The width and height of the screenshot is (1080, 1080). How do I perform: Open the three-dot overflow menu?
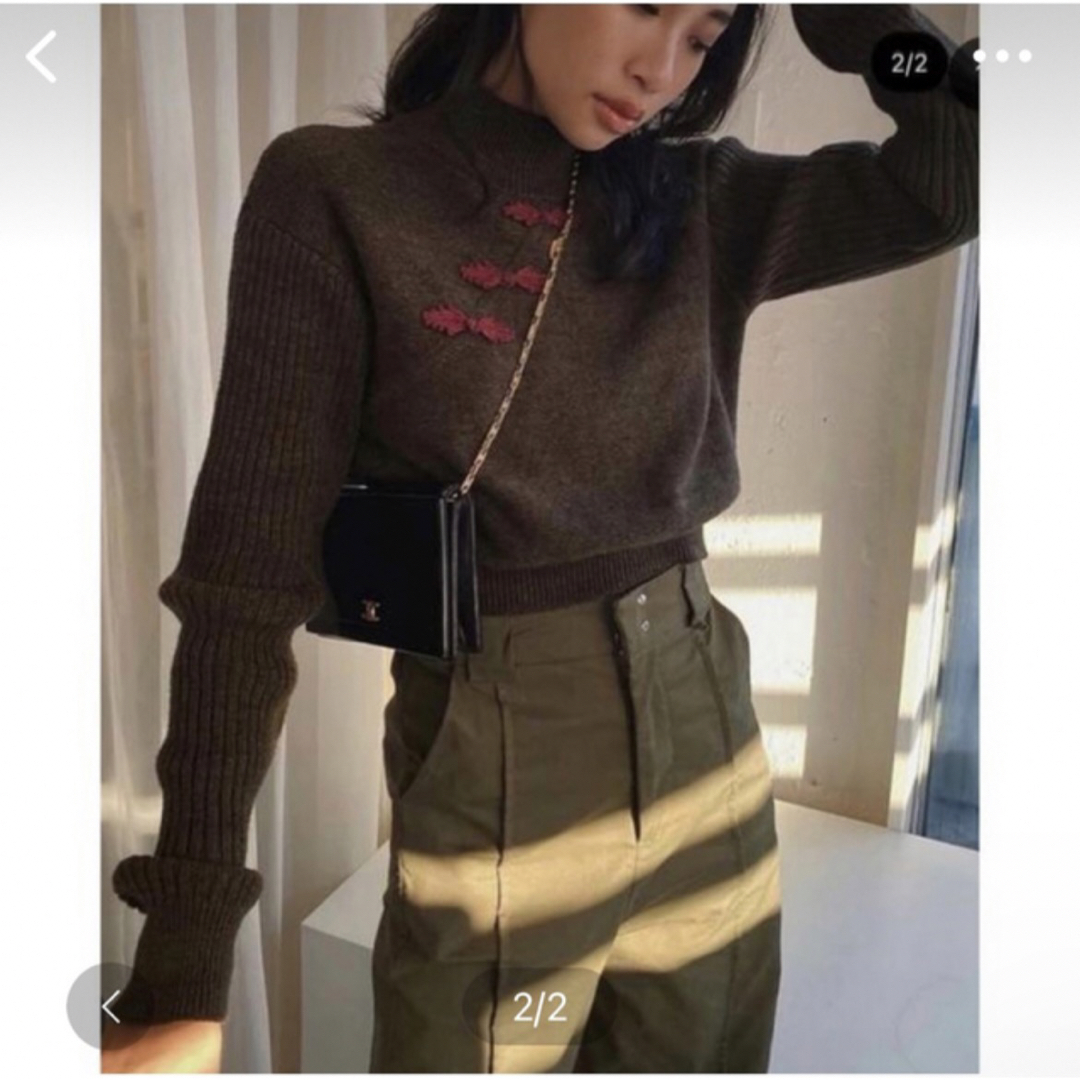pyautogui.click(x=1002, y=57)
